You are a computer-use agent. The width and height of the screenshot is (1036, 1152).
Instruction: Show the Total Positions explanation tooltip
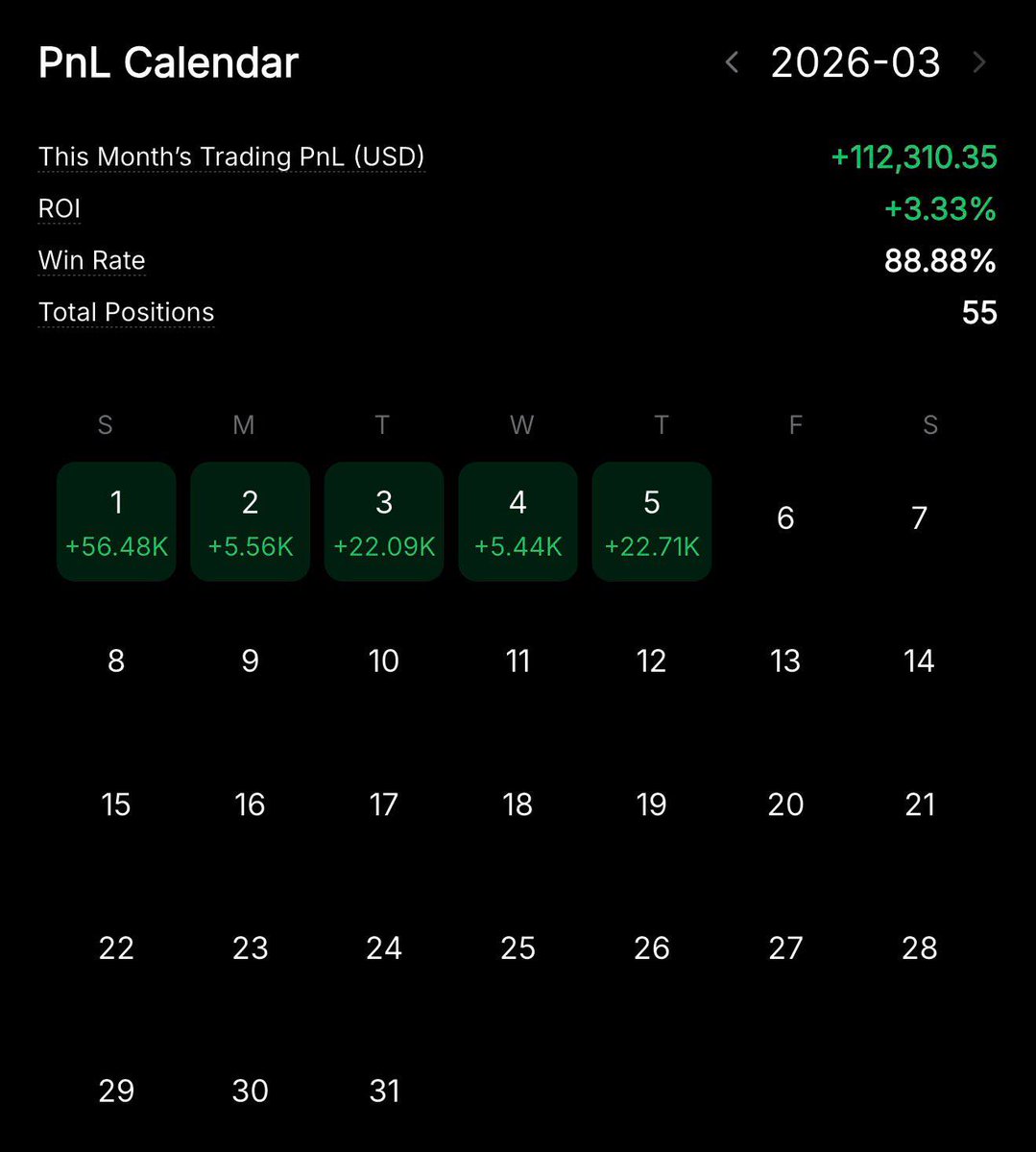pyautogui.click(x=126, y=312)
